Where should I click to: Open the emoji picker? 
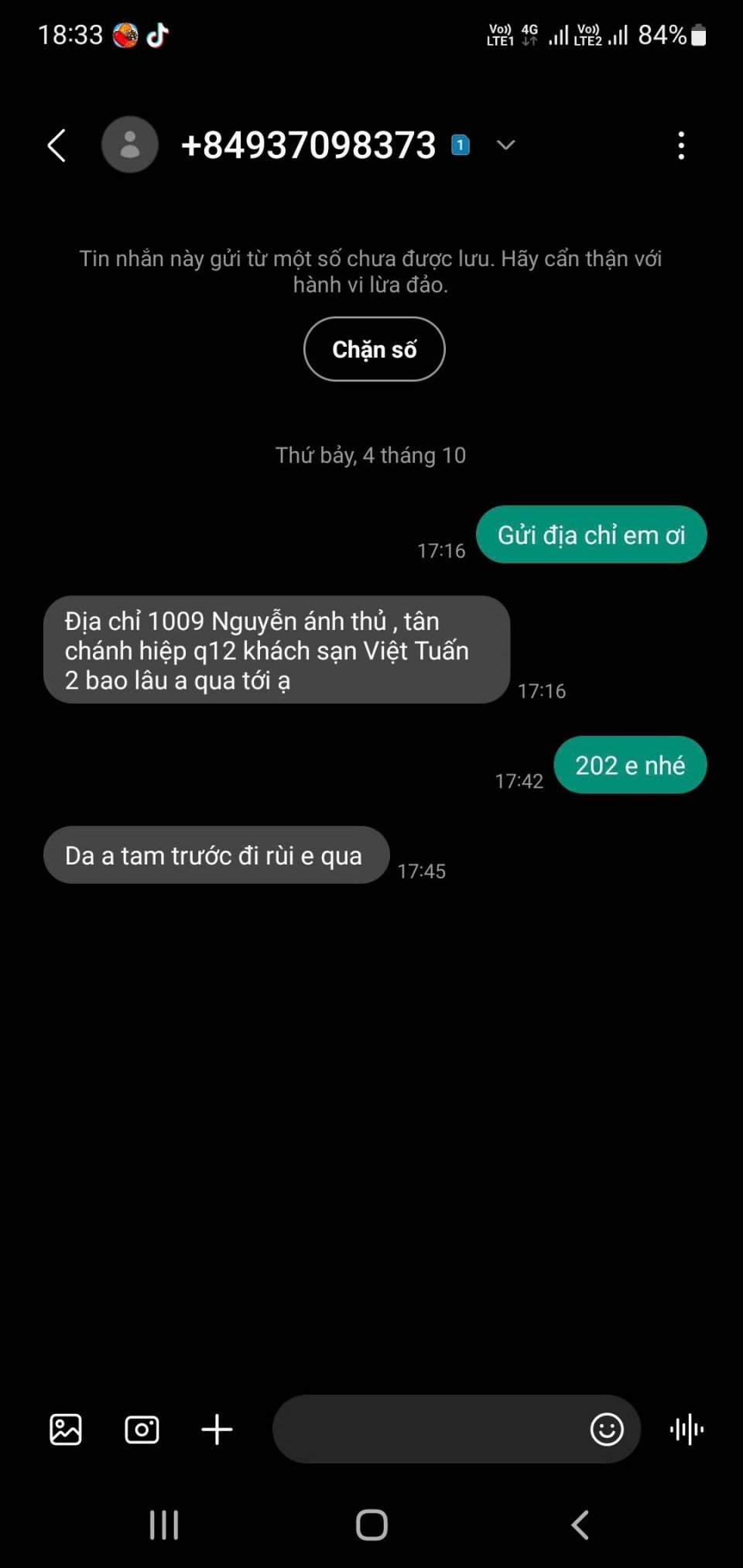point(607,1429)
